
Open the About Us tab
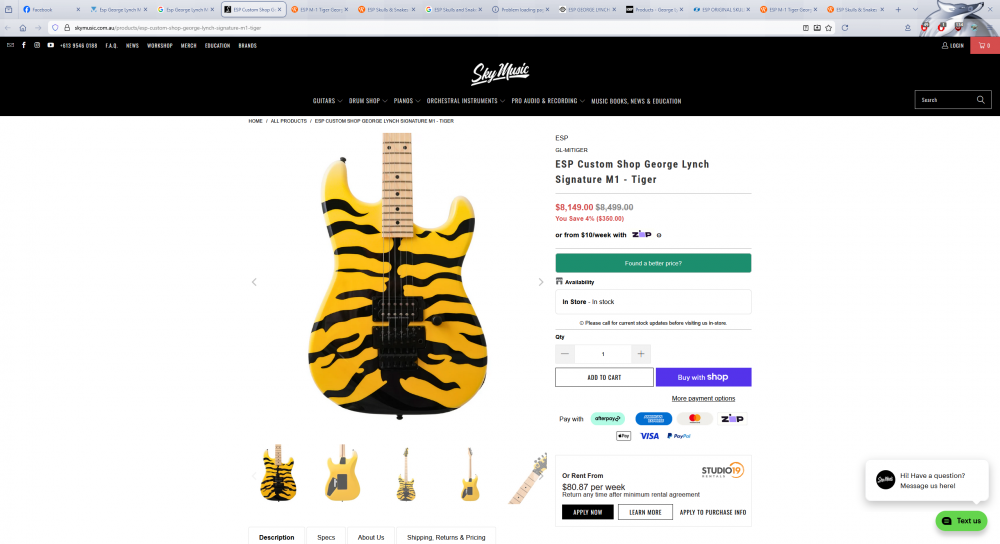[371, 537]
